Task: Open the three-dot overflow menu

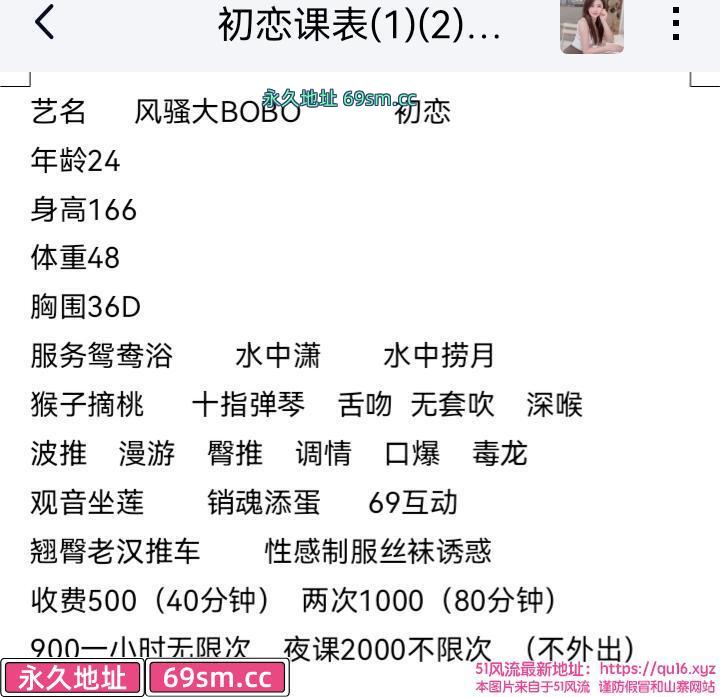Action: pyautogui.click(x=675, y=23)
